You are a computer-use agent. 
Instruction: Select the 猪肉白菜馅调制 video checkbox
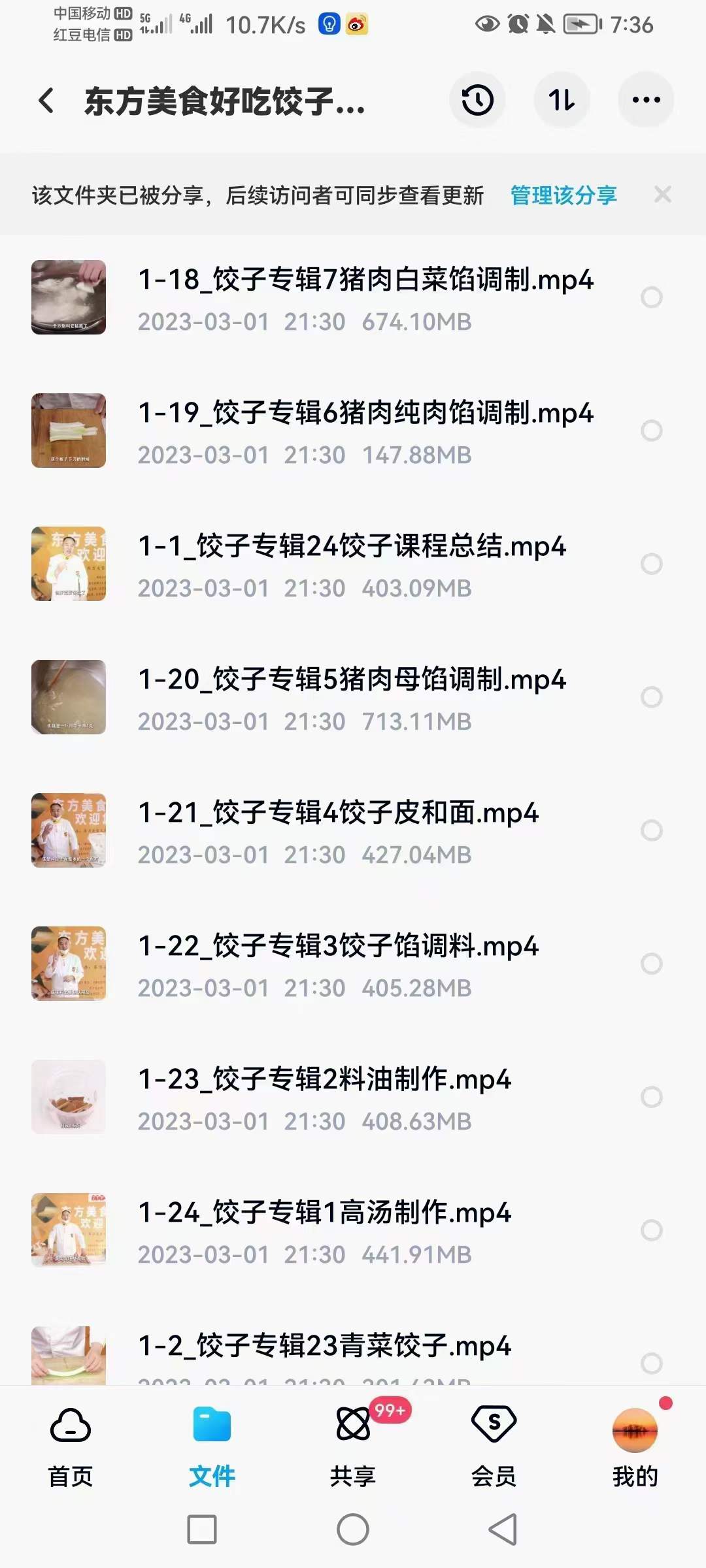click(x=652, y=297)
